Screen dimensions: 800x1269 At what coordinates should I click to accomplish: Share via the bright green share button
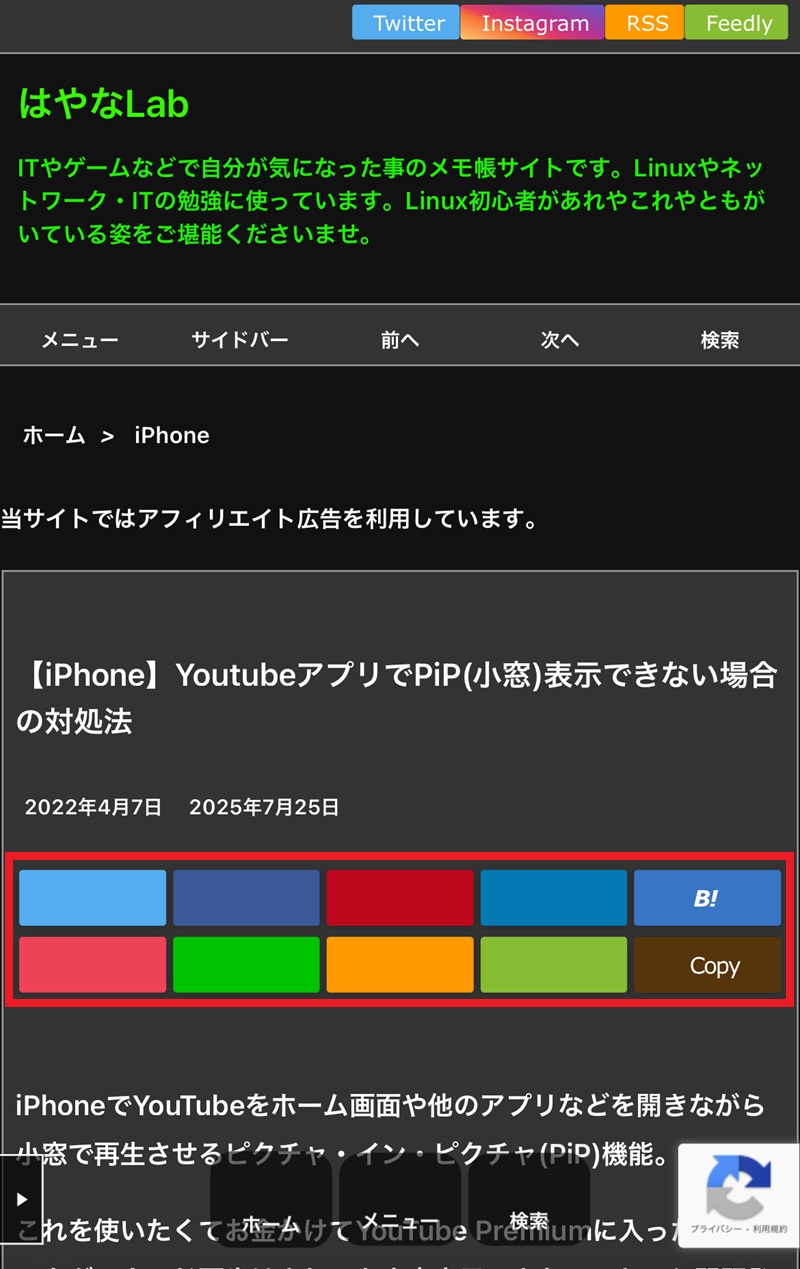246,965
